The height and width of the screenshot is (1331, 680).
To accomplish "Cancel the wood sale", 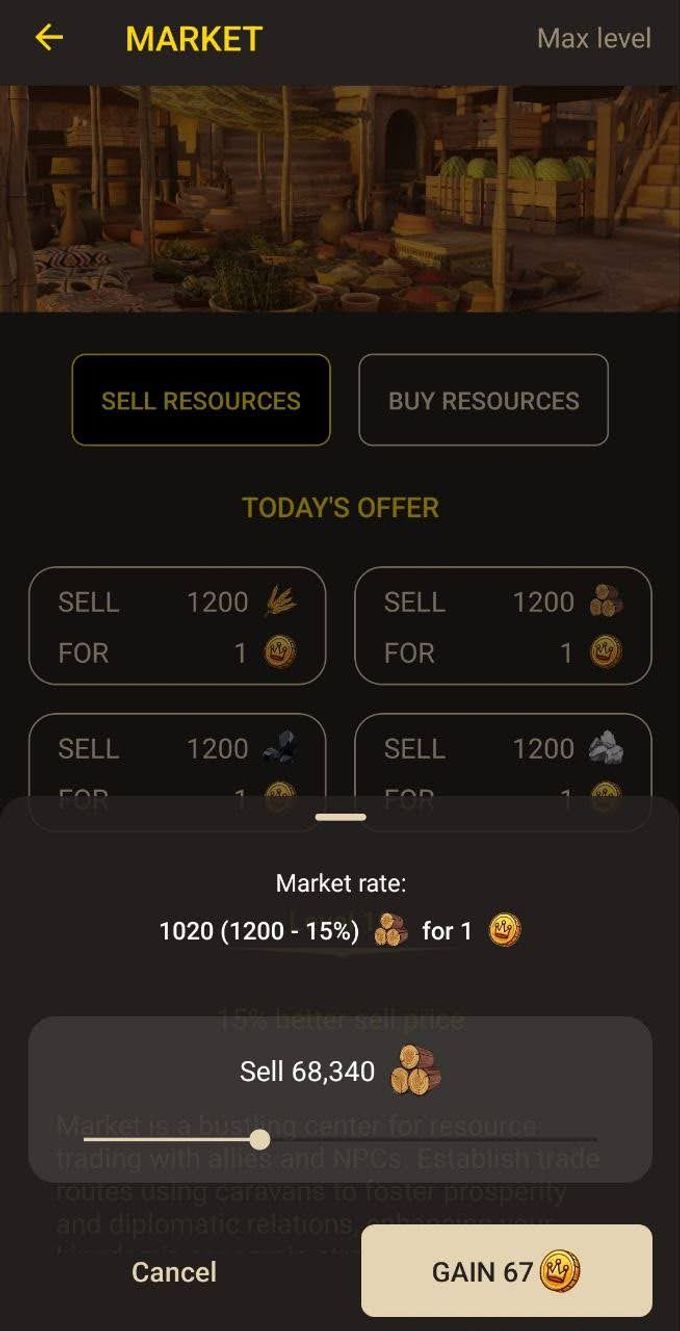I will pos(174,1271).
